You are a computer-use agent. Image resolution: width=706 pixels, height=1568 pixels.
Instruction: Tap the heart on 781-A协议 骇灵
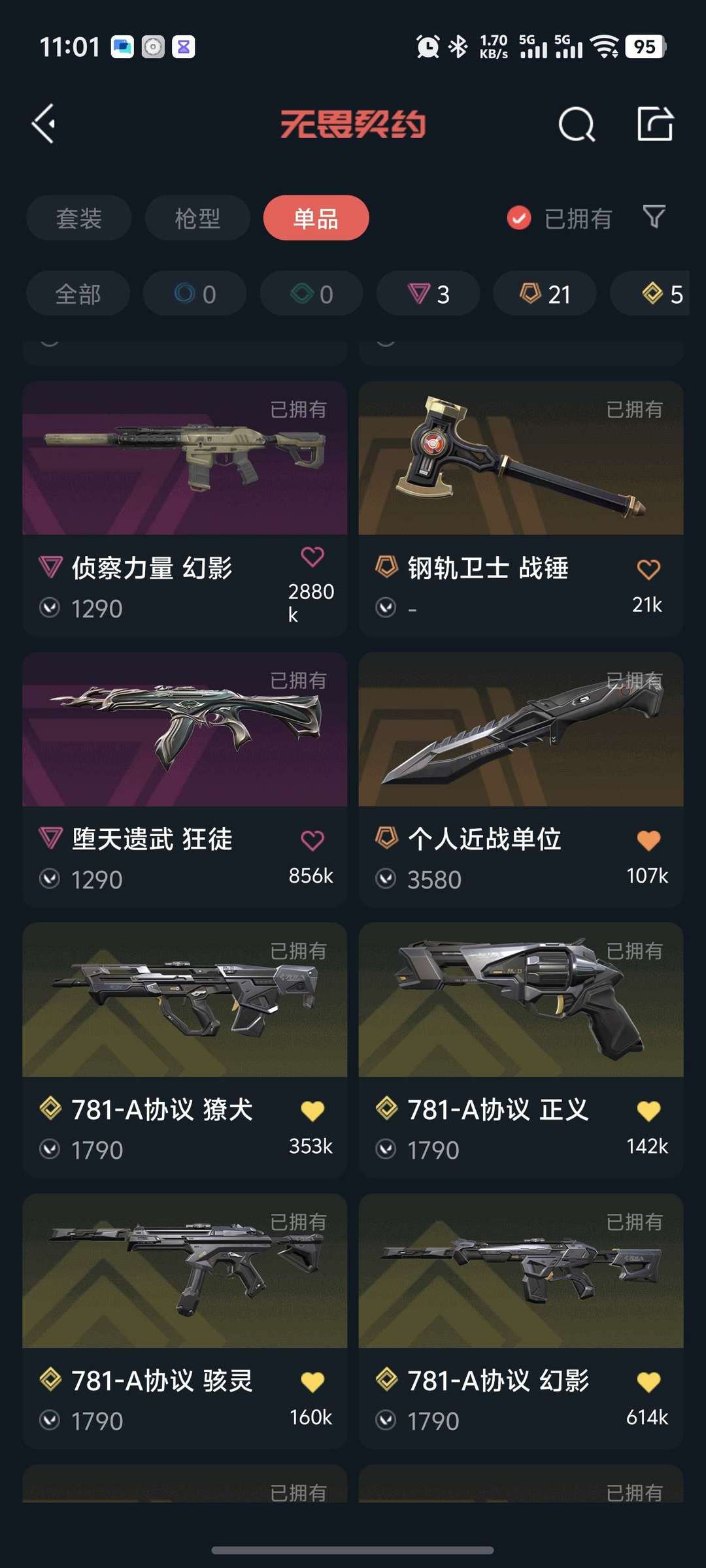(x=312, y=1382)
